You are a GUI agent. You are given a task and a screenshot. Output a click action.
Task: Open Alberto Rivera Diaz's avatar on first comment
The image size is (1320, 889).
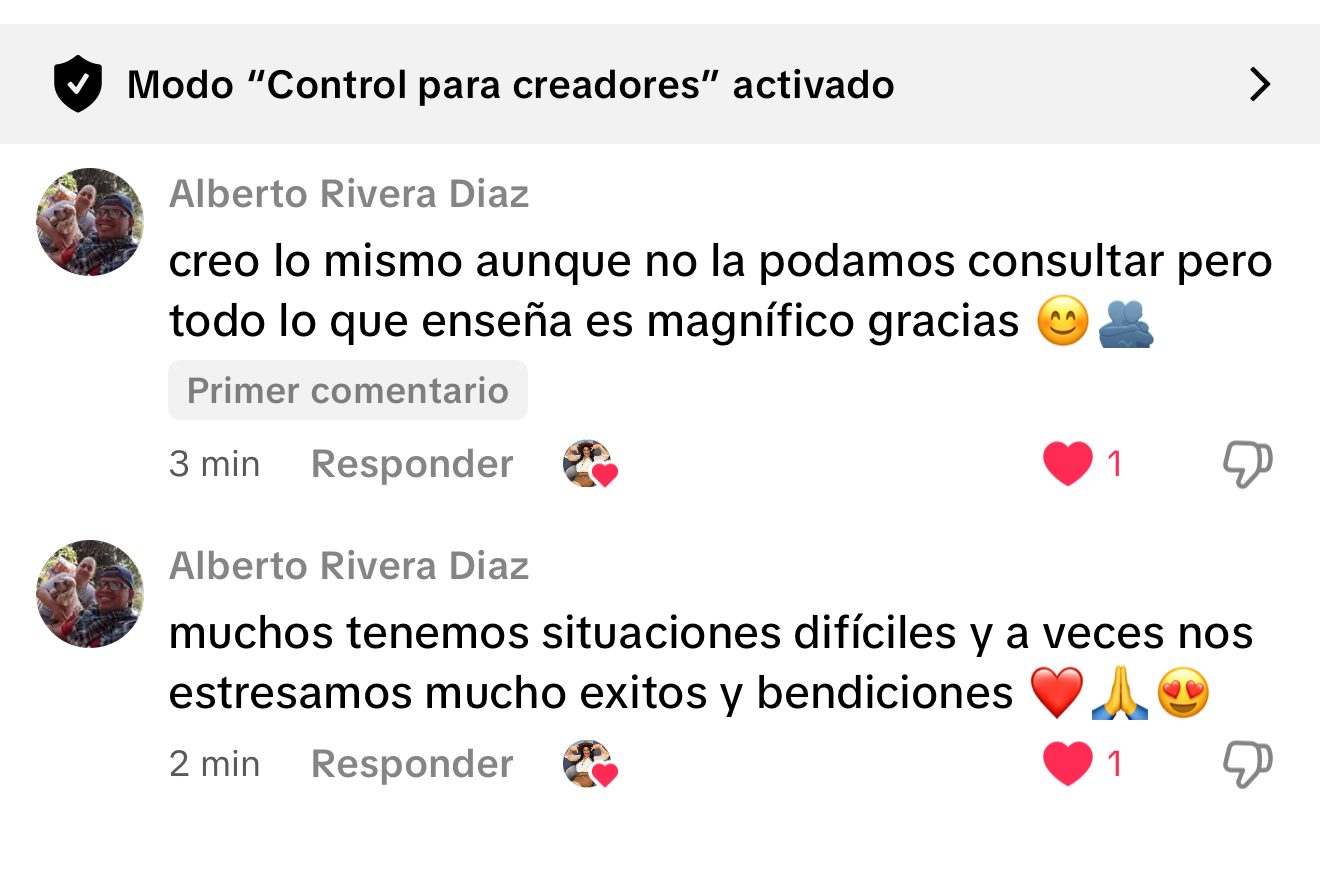click(x=90, y=222)
